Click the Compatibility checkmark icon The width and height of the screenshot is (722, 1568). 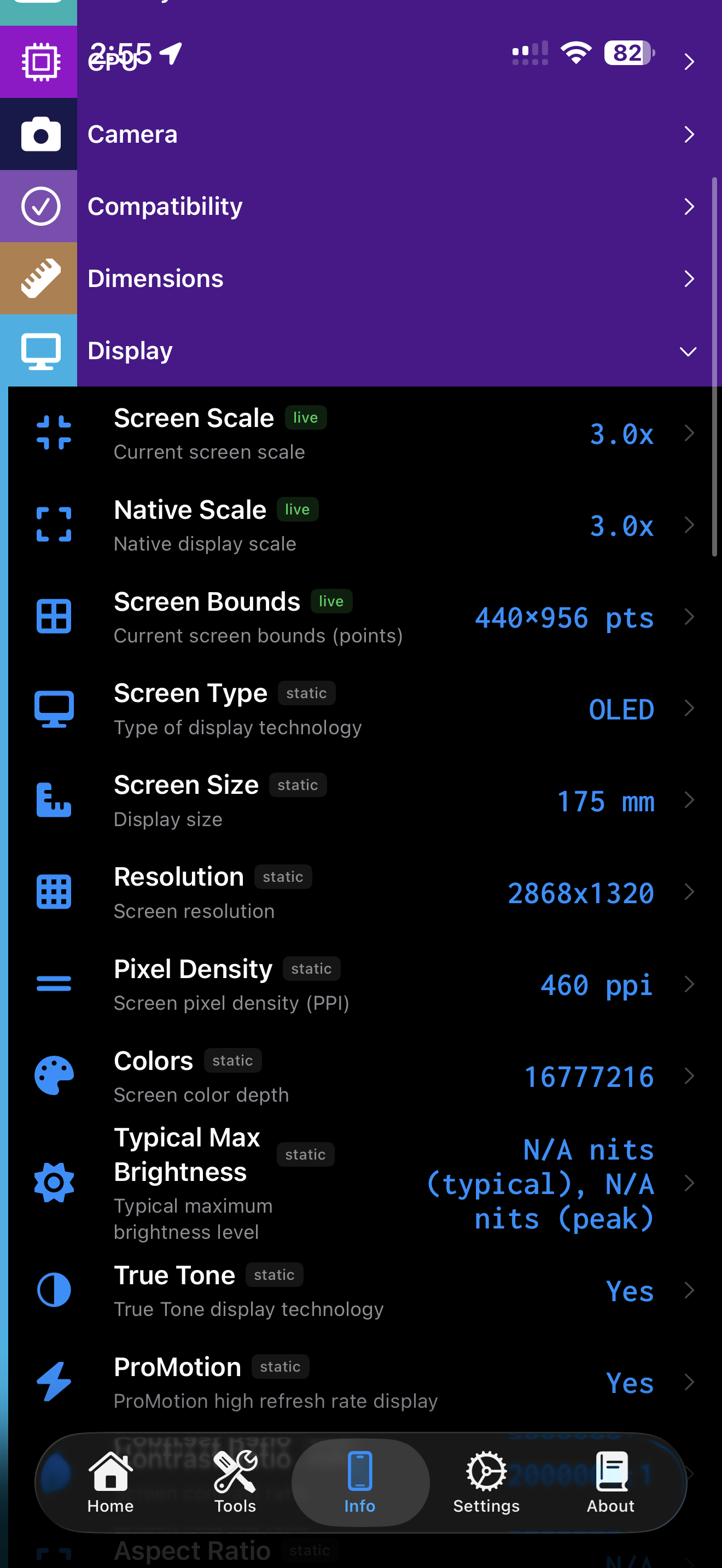tap(38, 206)
